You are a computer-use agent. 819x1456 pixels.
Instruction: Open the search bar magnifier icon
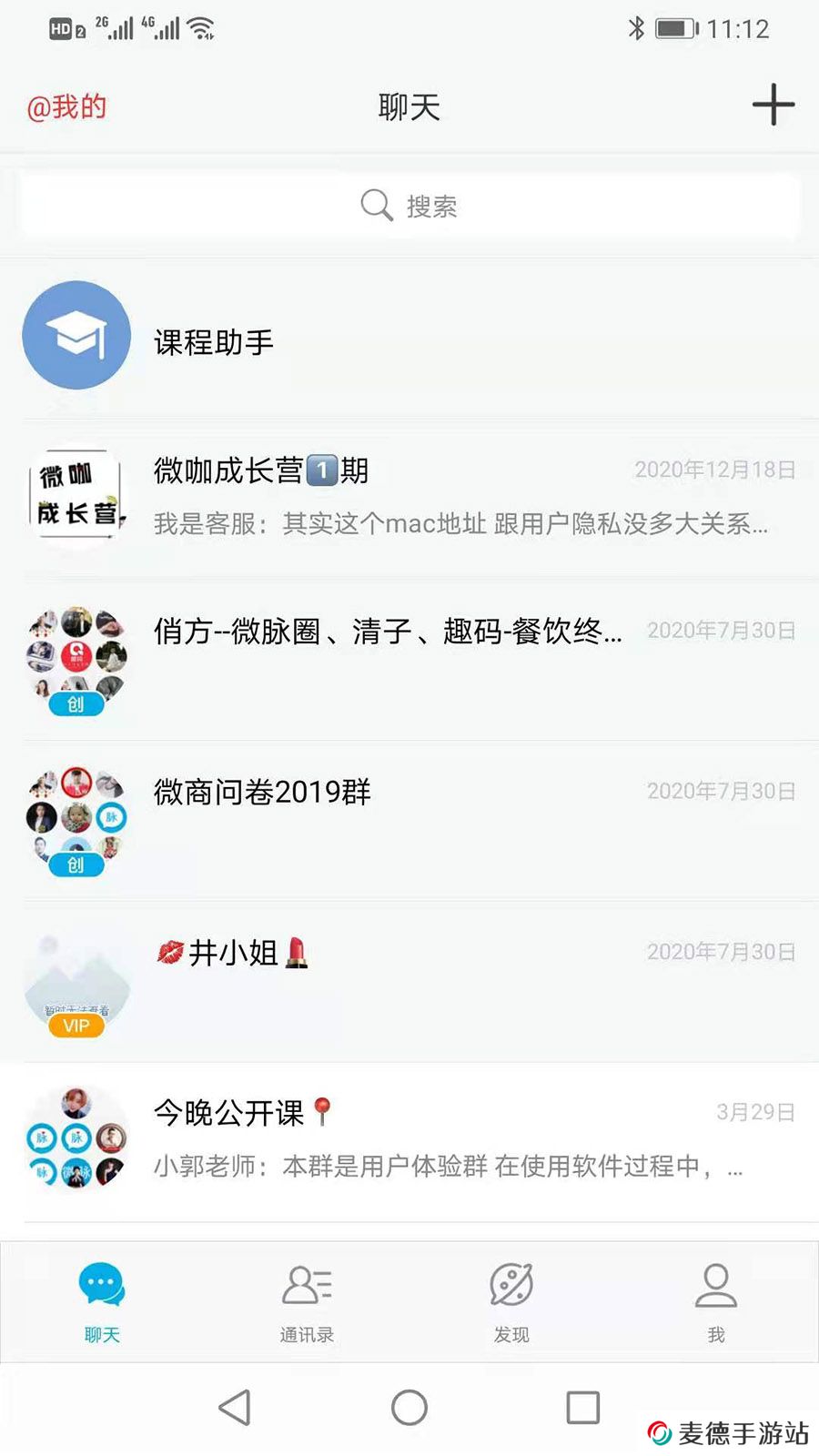[375, 206]
